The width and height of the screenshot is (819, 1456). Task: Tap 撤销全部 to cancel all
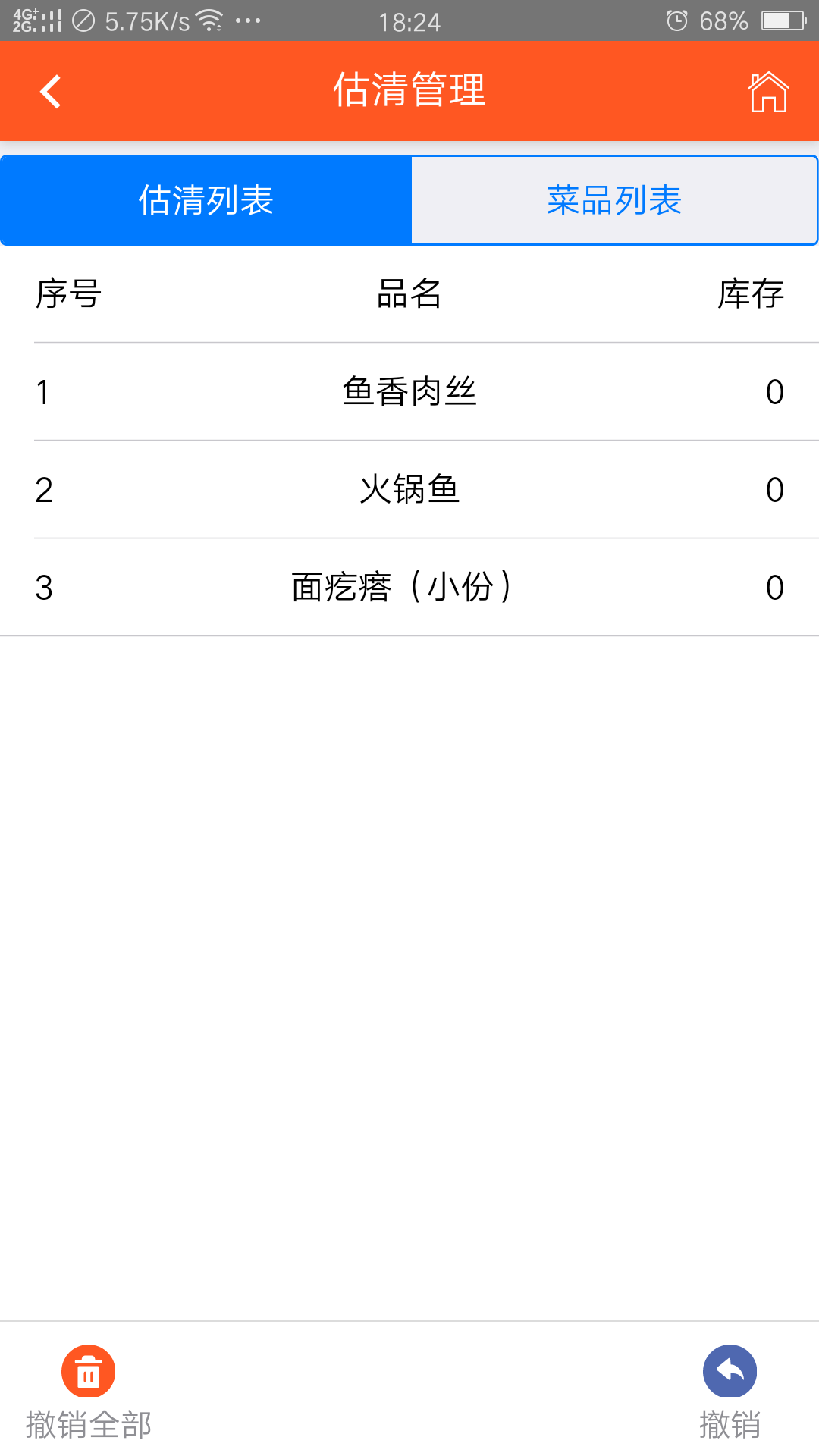coord(88,1391)
